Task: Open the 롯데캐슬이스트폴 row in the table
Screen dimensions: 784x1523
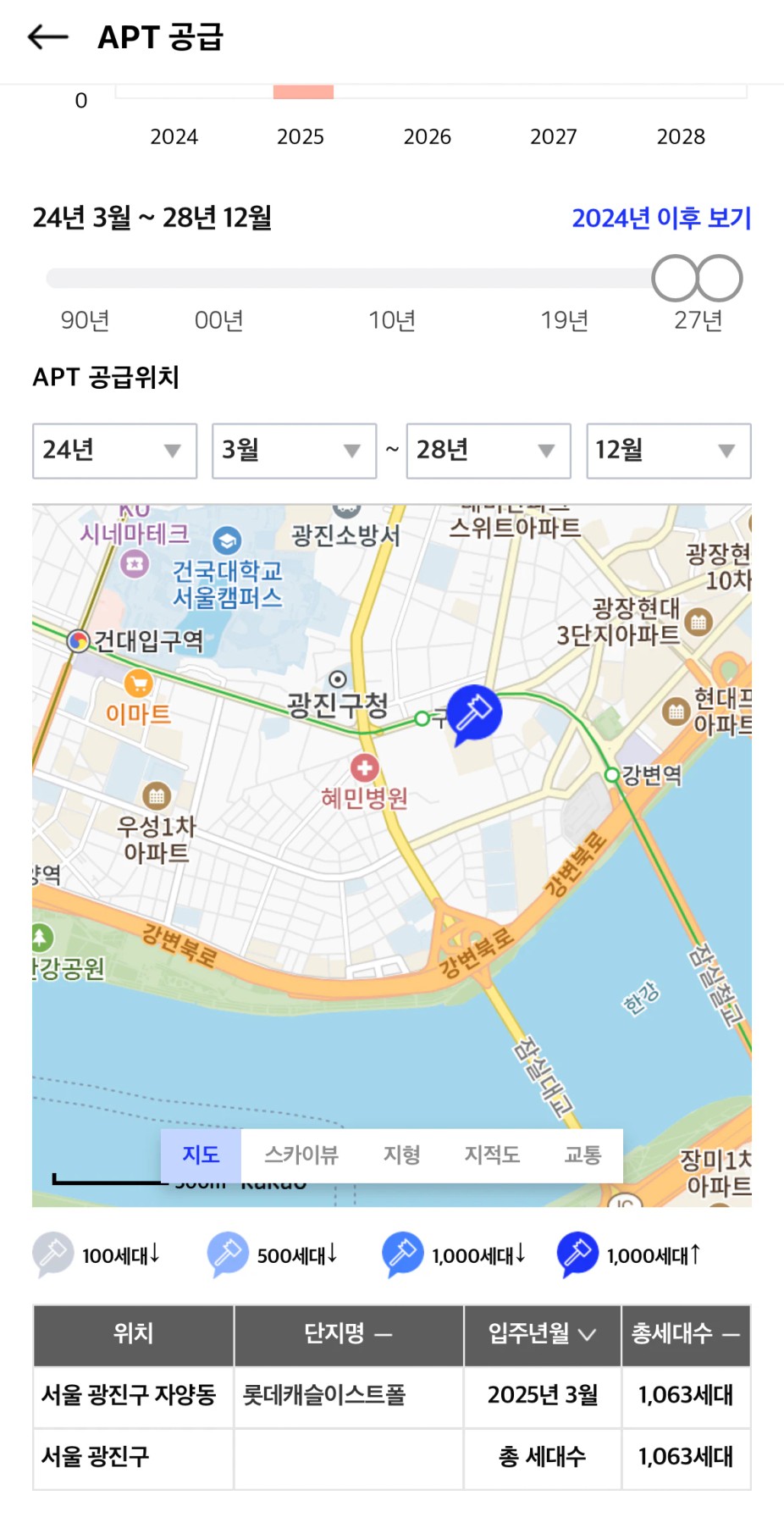Action: pyautogui.click(x=392, y=1396)
